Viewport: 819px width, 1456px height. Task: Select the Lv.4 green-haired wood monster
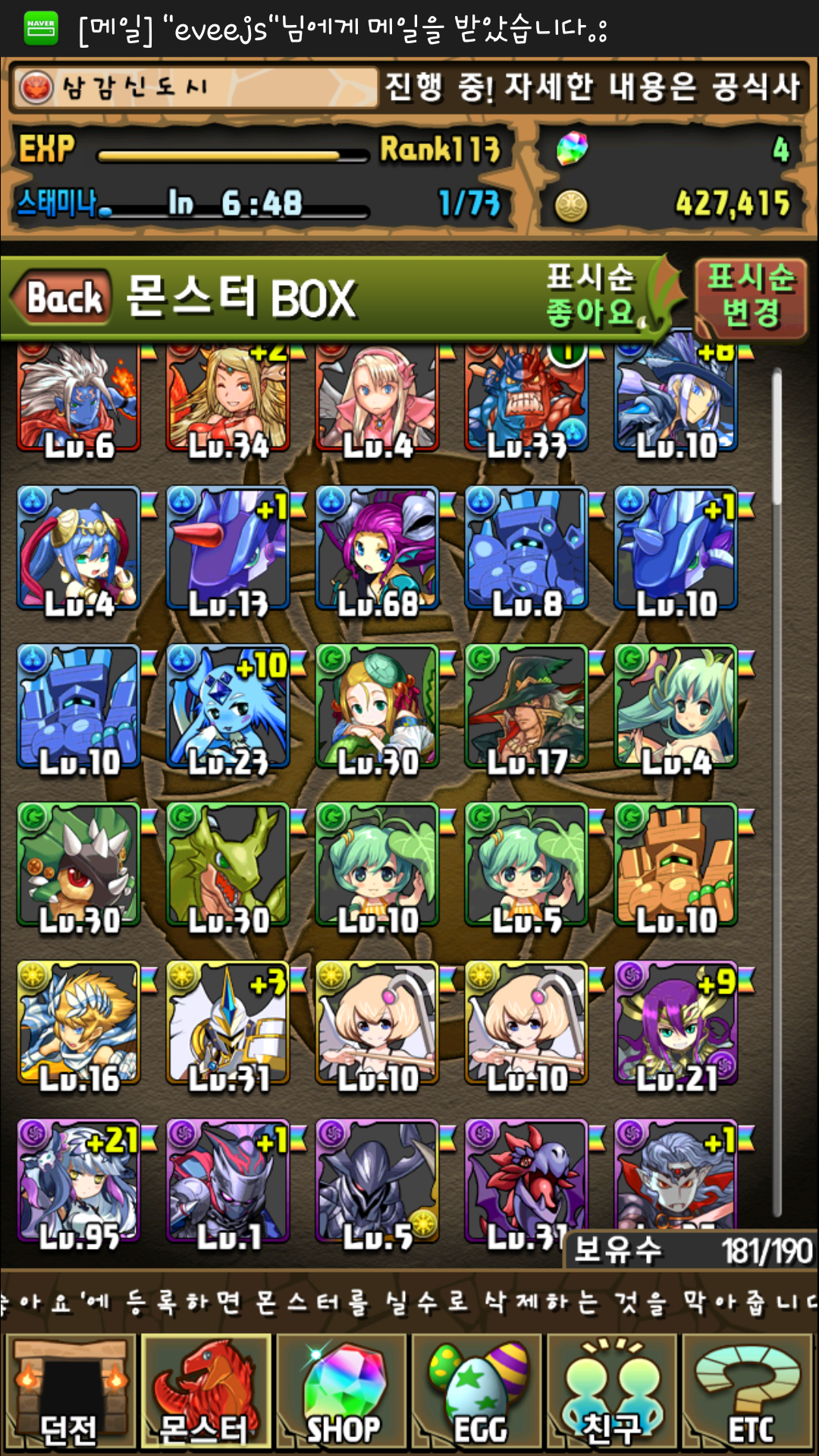point(676,707)
